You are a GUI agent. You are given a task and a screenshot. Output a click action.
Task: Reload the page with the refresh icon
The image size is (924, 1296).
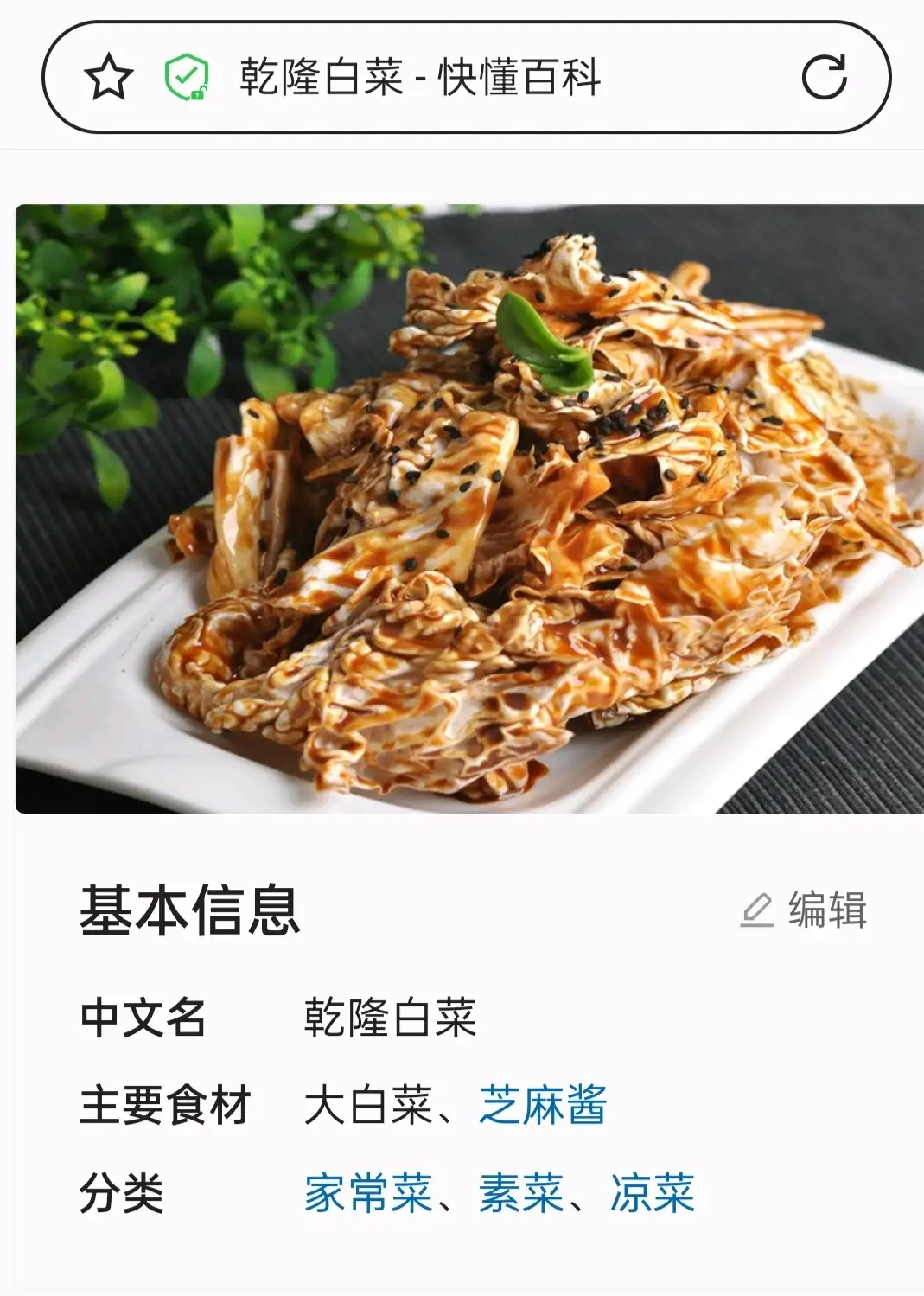click(824, 78)
